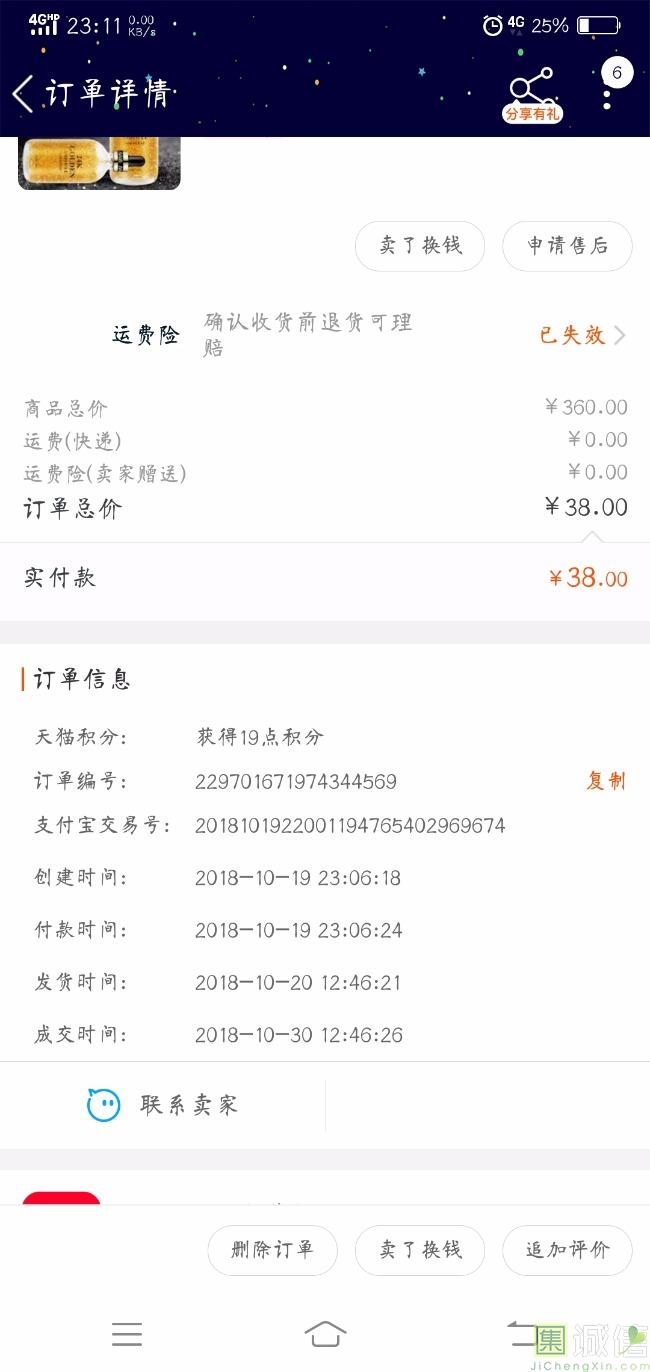The image size is (650, 1372).
Task: Open the product thumbnail image
Action: coord(99,163)
